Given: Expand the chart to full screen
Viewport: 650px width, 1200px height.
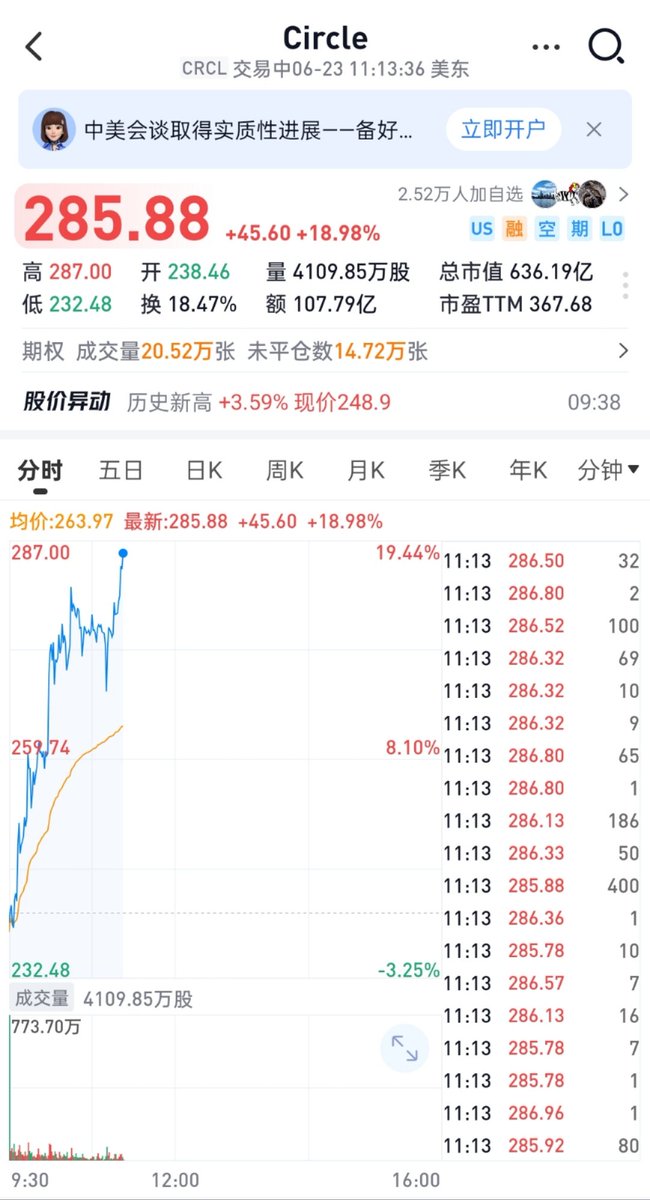Looking at the screenshot, I should (x=404, y=1048).
